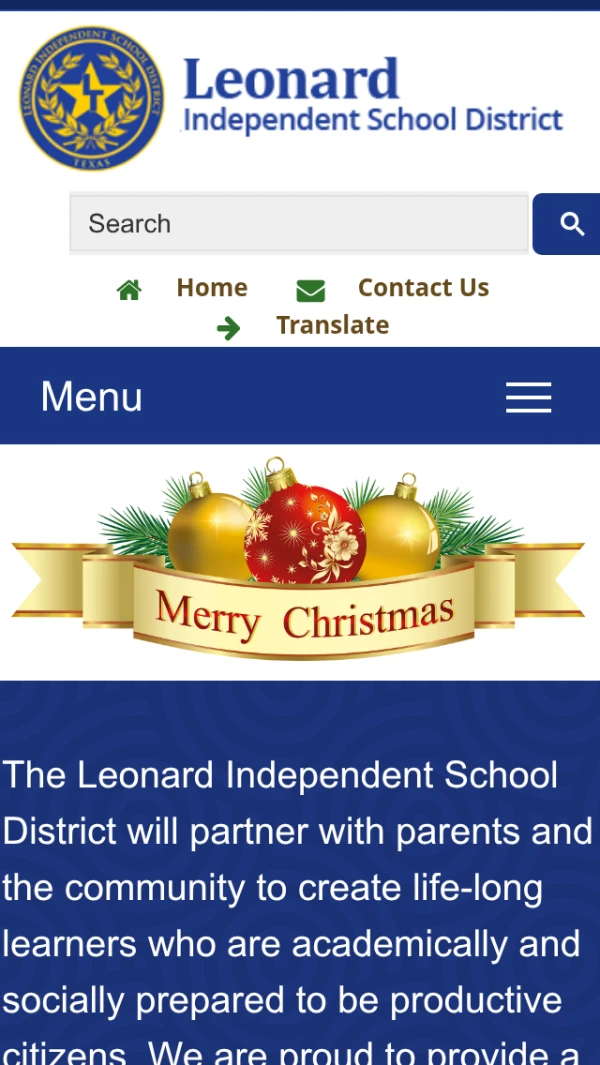Go to the Home link

pyautogui.click(x=211, y=288)
